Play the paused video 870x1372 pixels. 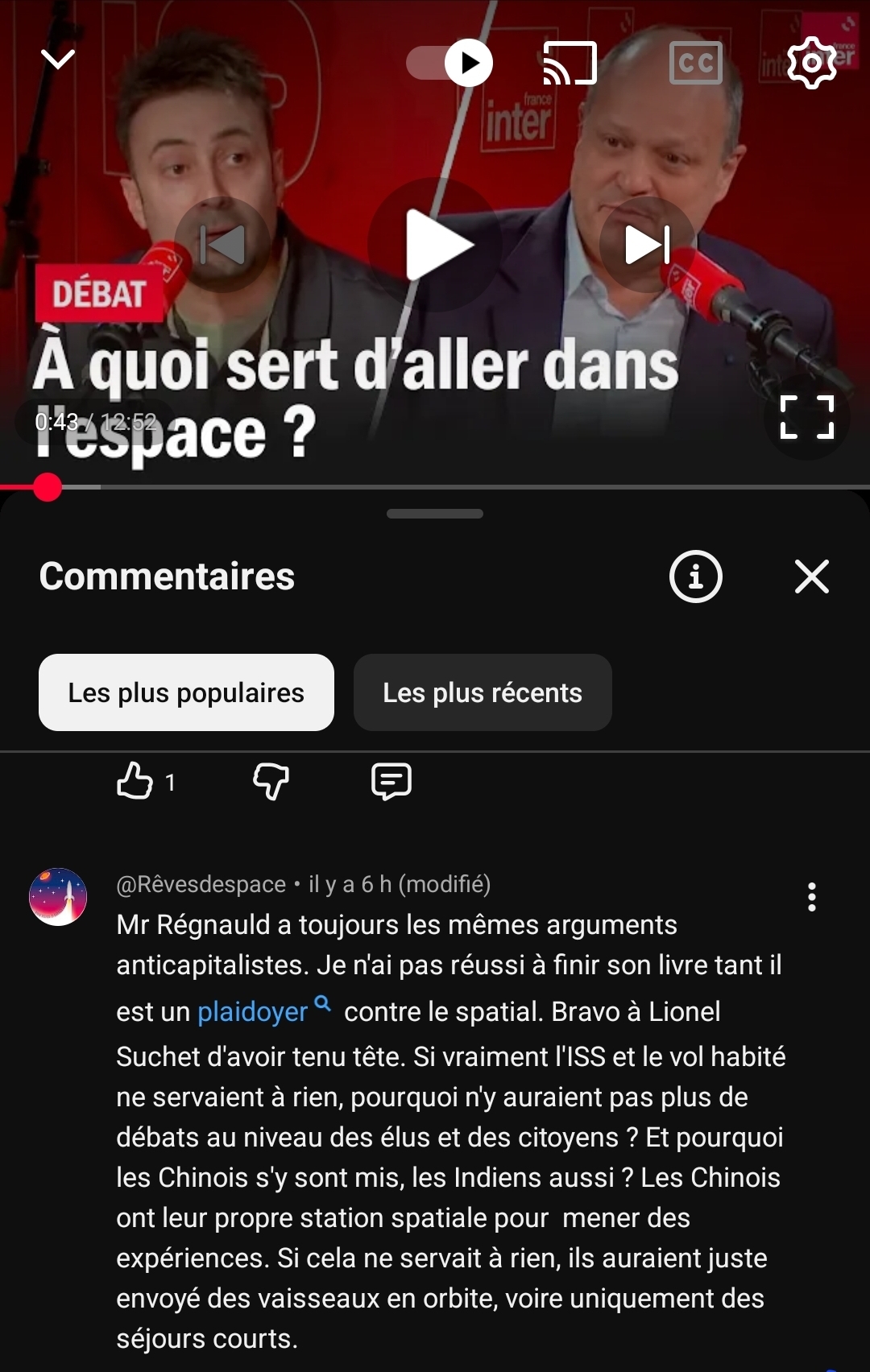(x=435, y=245)
